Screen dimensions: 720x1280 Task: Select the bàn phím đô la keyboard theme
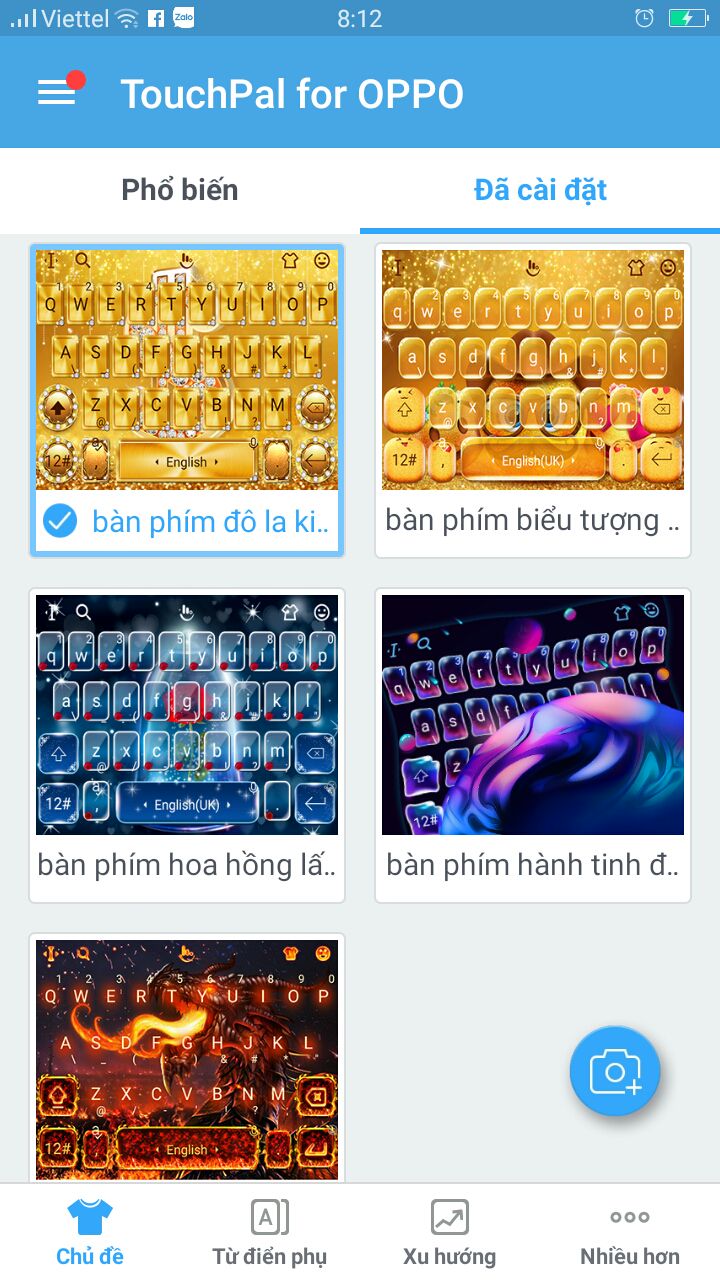(187, 400)
